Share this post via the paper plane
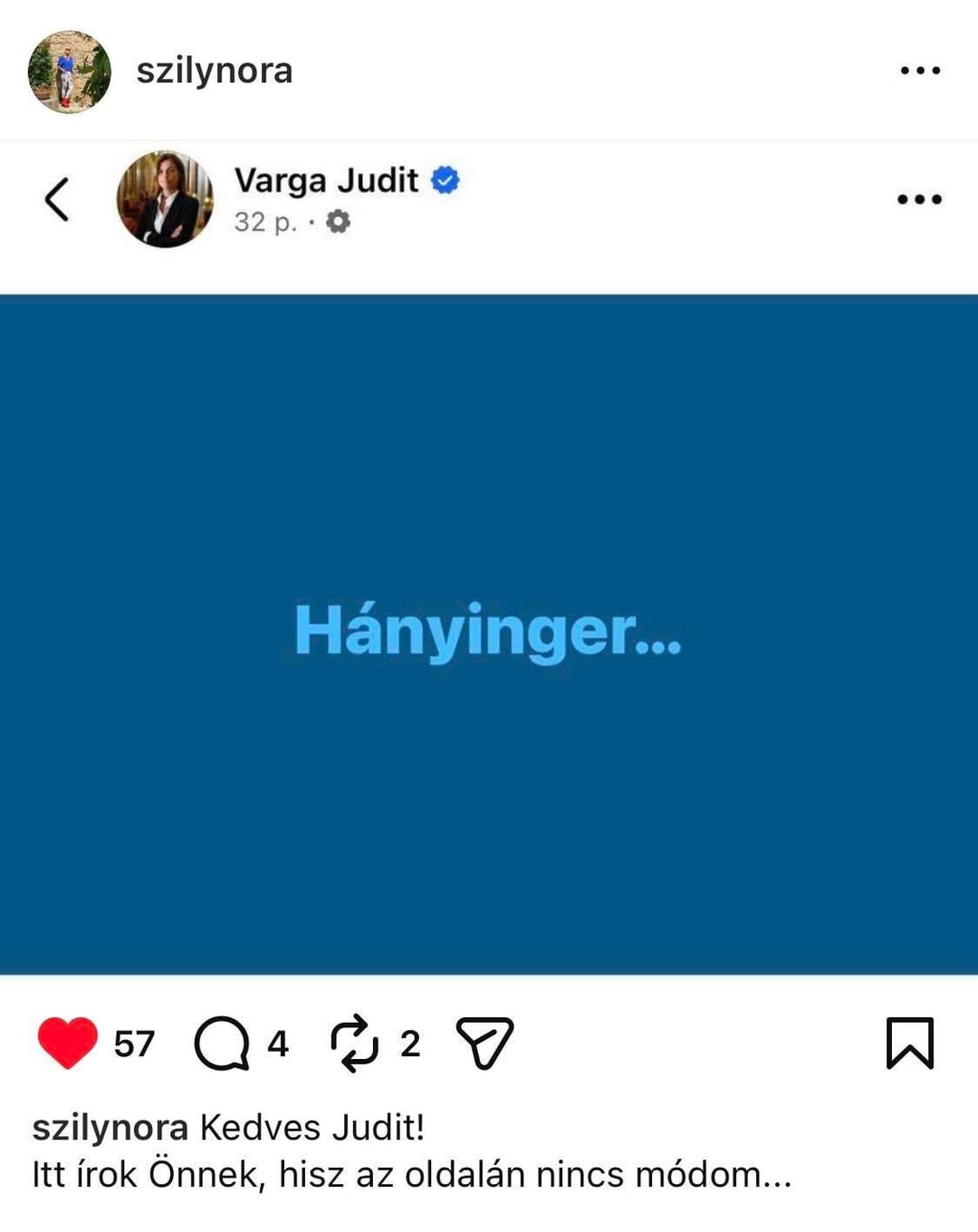Image resolution: width=978 pixels, height=1232 pixels. pyautogui.click(x=484, y=1043)
